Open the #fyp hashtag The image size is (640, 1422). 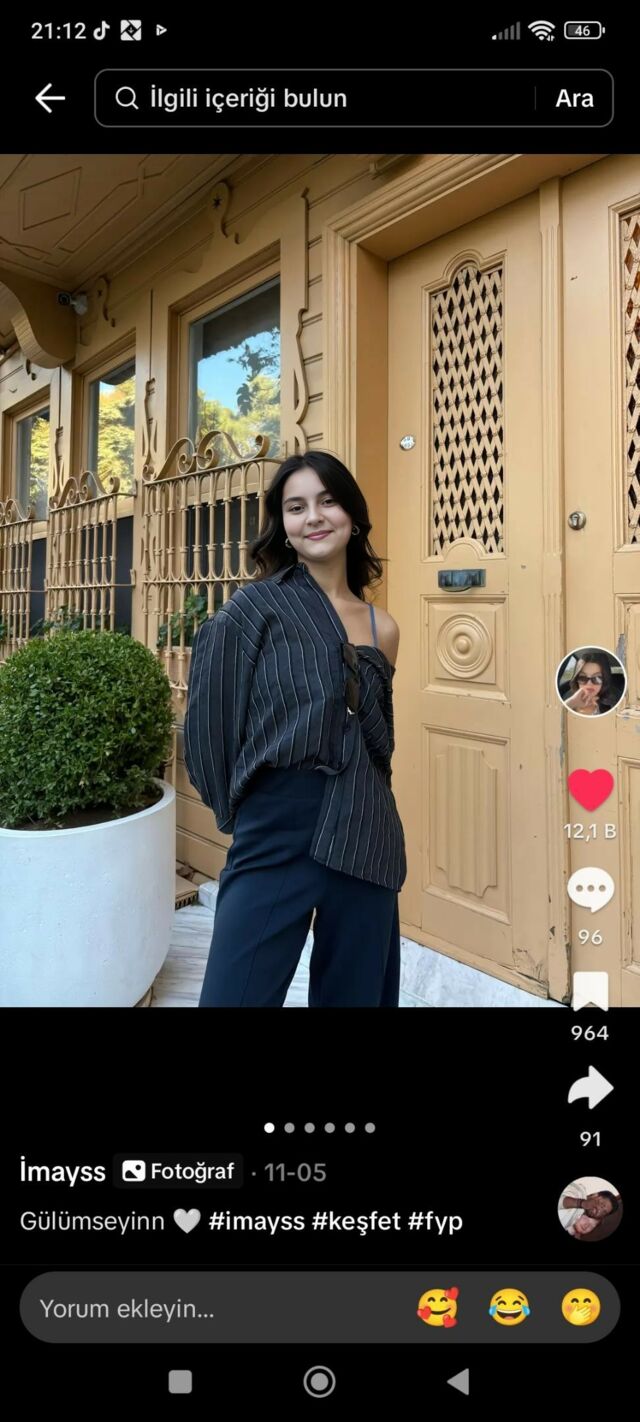(x=435, y=1221)
